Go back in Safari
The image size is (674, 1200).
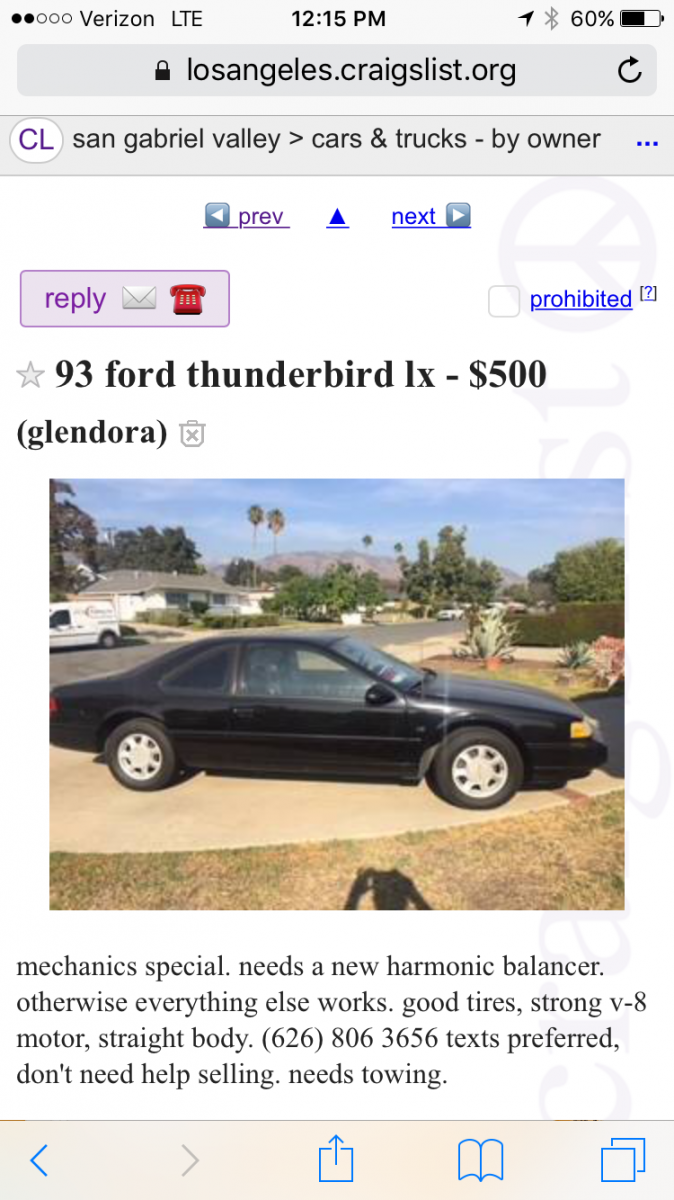[39, 1160]
